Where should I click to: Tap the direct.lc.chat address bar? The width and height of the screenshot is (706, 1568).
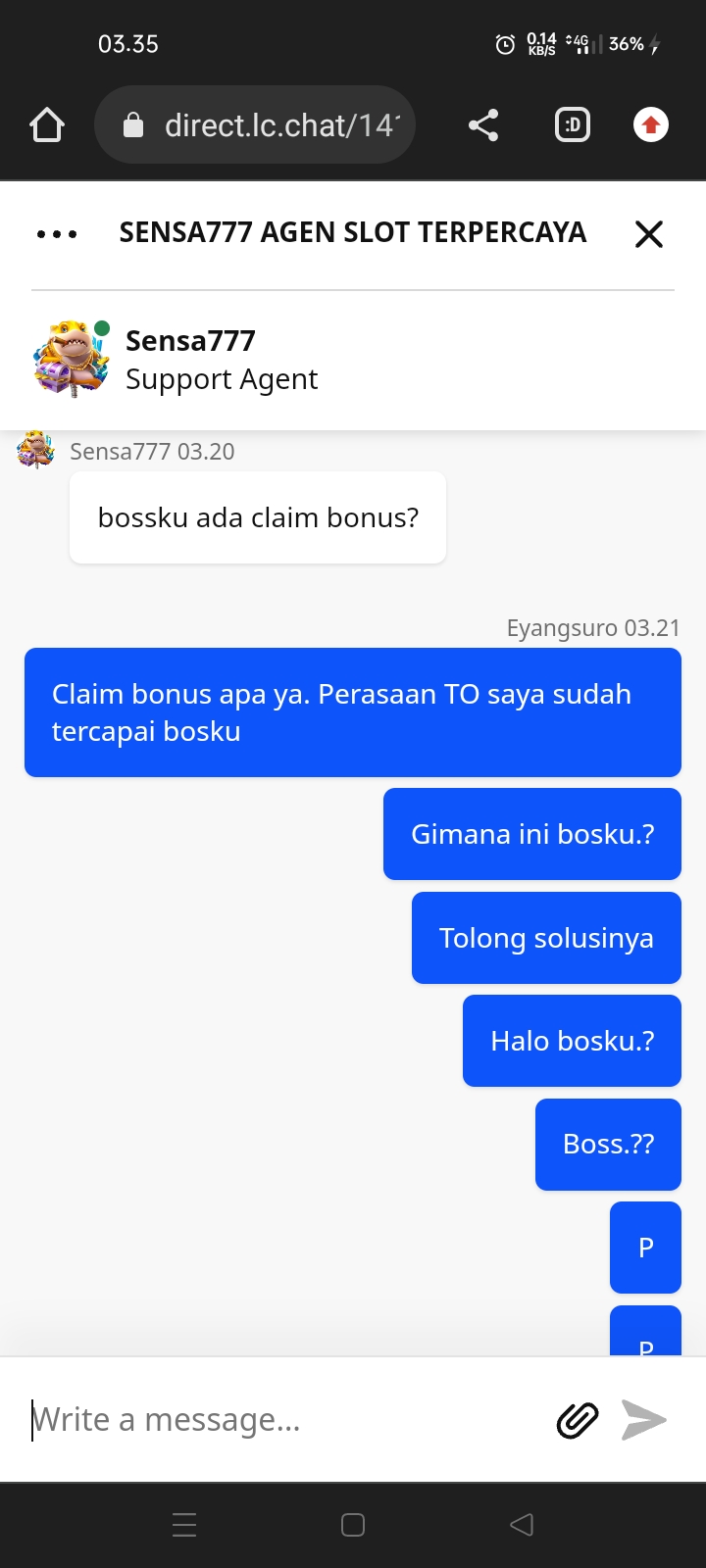(255, 125)
